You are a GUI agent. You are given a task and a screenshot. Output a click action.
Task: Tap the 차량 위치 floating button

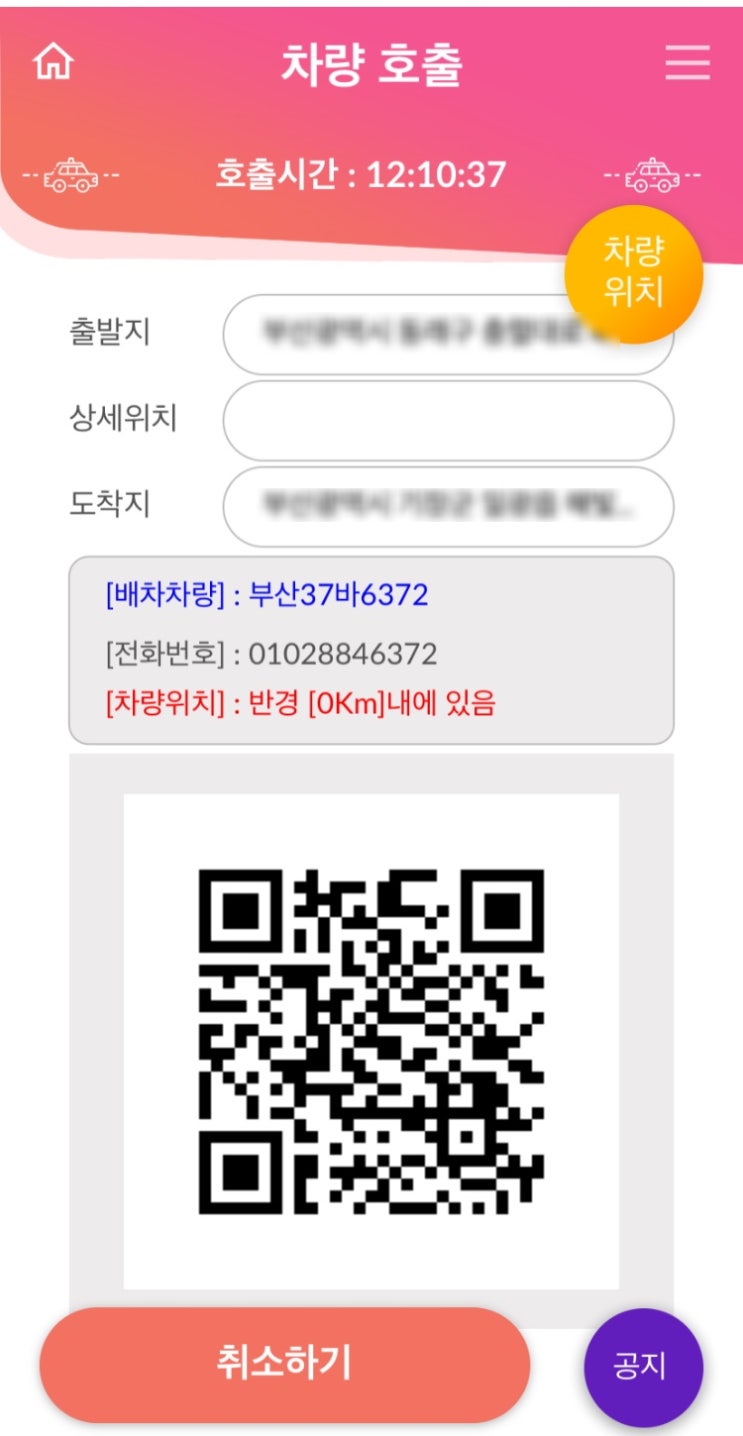(634, 274)
